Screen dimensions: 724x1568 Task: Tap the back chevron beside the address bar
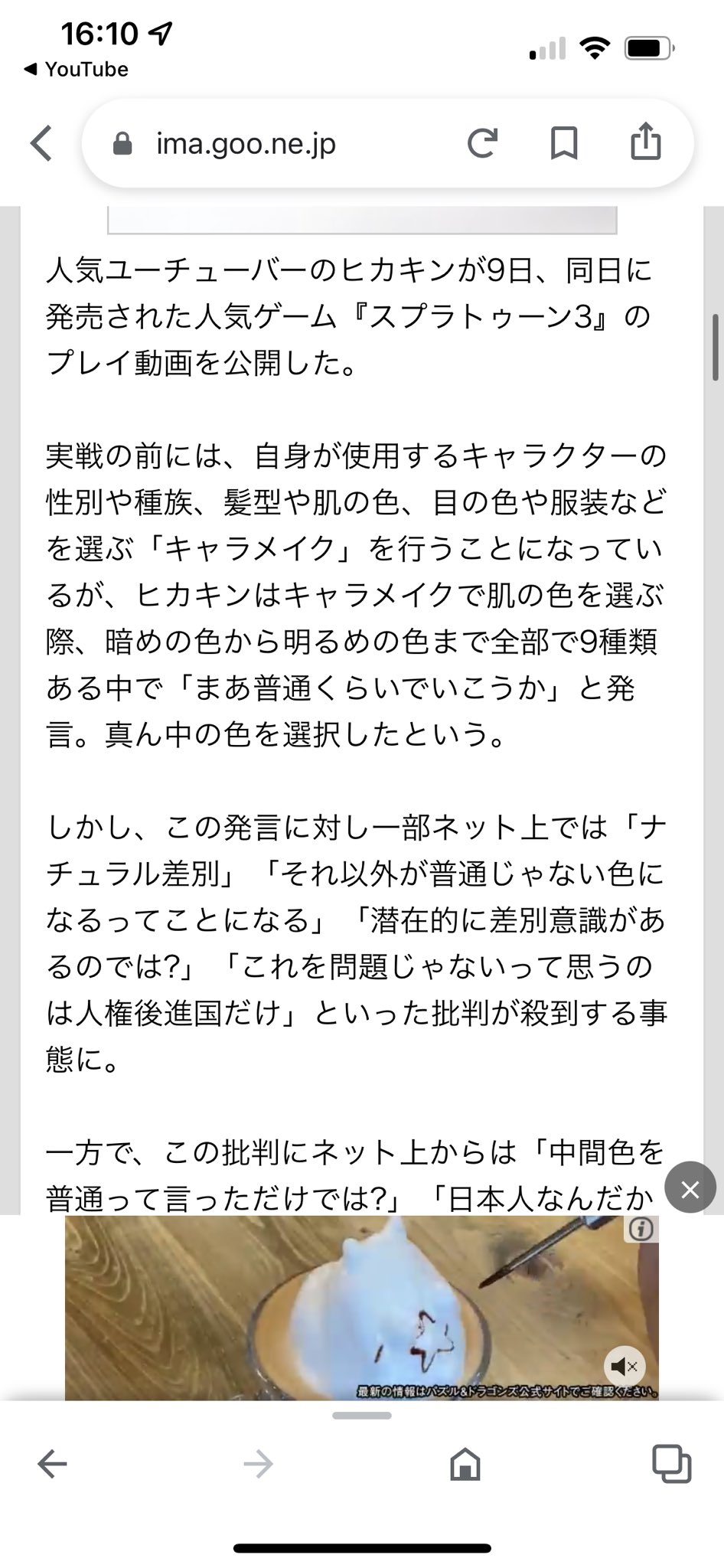pyautogui.click(x=41, y=143)
